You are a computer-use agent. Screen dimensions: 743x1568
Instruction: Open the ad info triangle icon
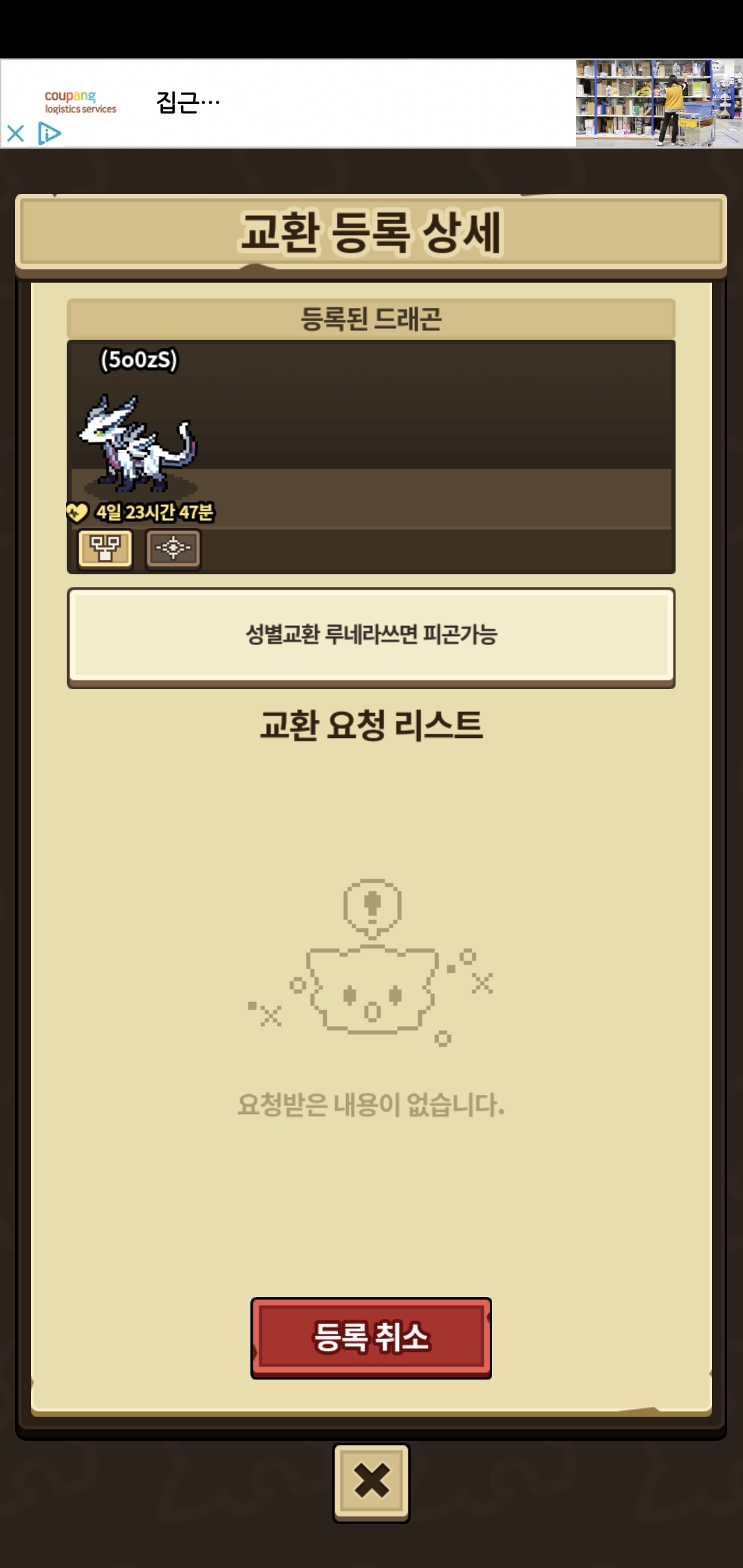pos(50,133)
